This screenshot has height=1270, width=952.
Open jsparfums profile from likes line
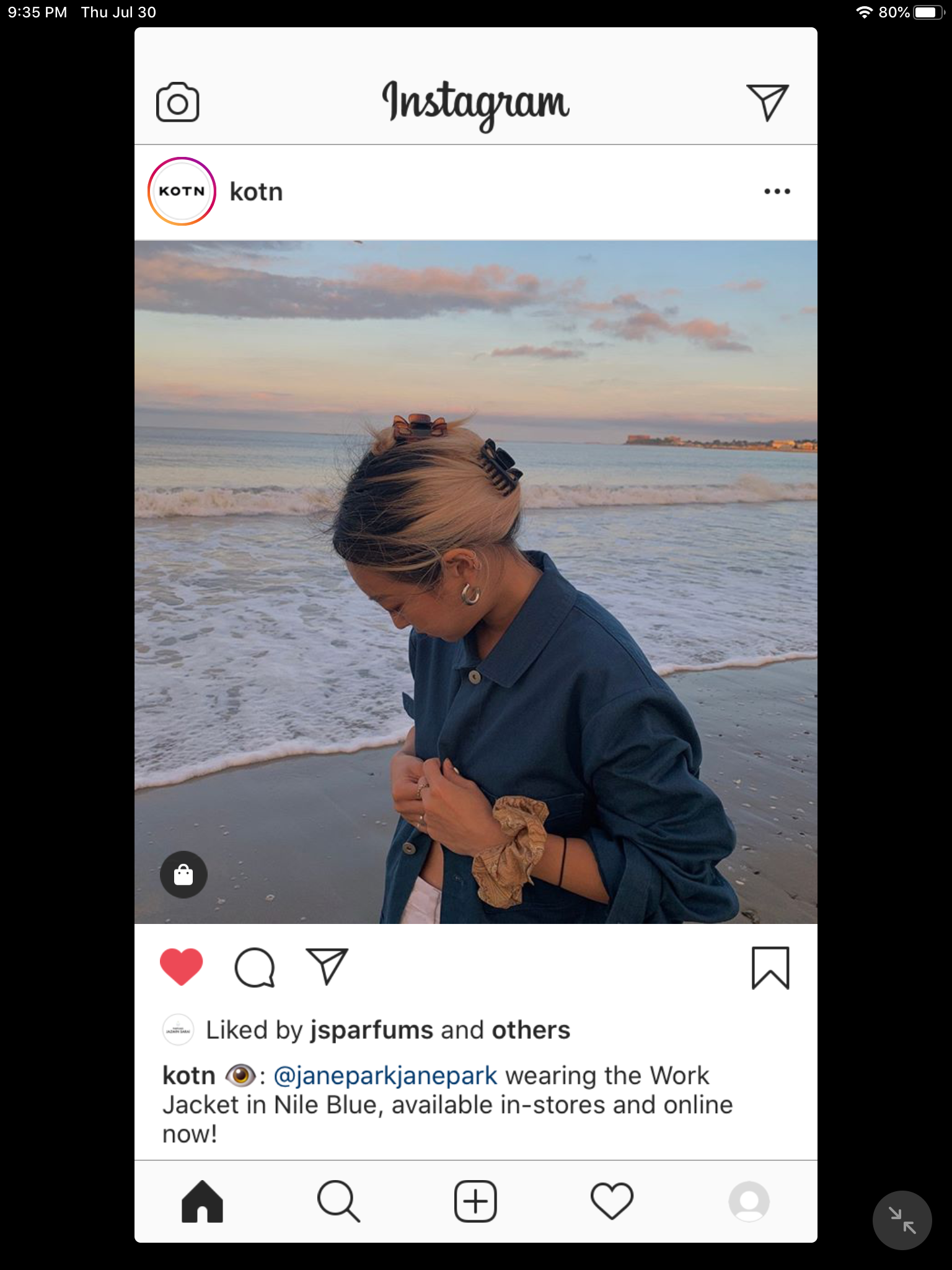[372, 1030]
